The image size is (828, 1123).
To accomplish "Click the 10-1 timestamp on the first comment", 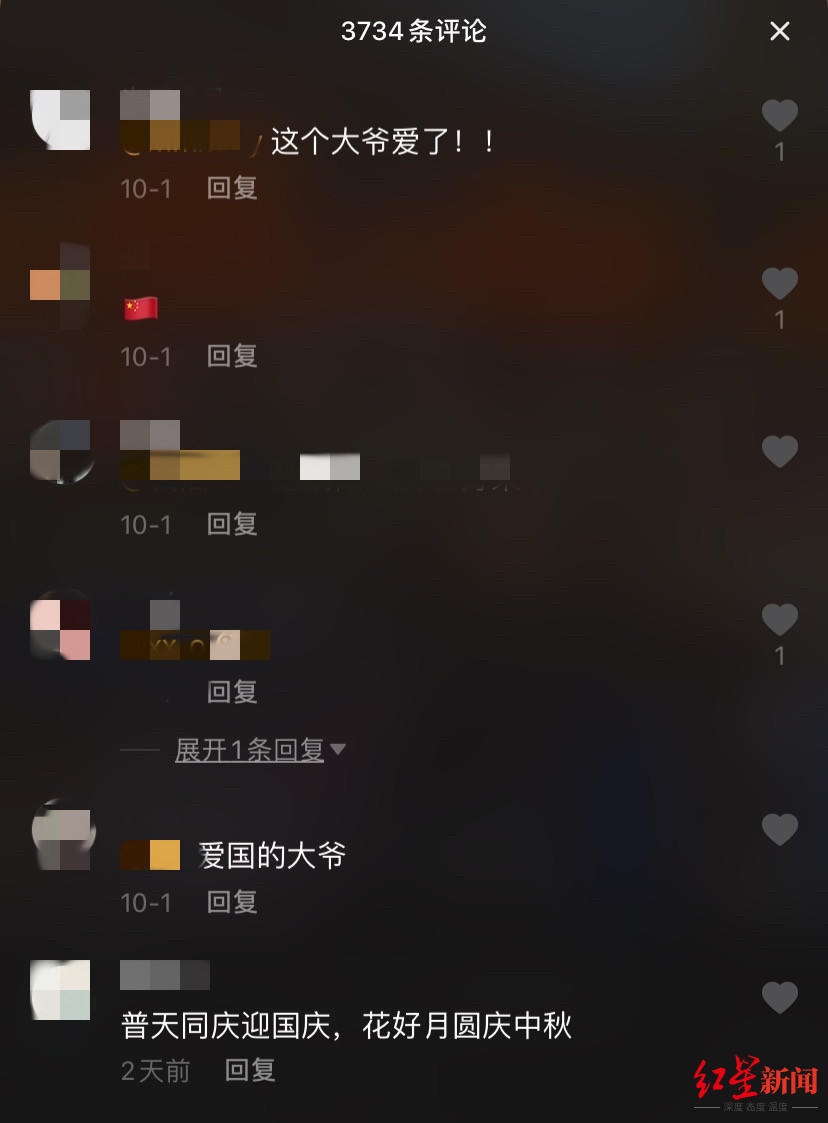I will point(146,188).
